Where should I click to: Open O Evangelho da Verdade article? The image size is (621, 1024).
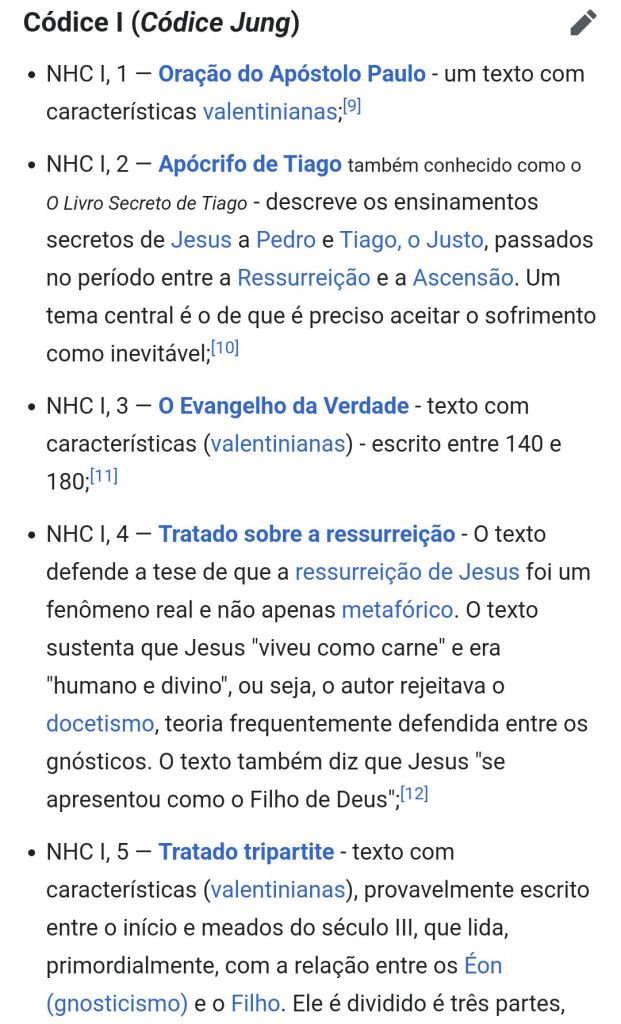(283, 406)
